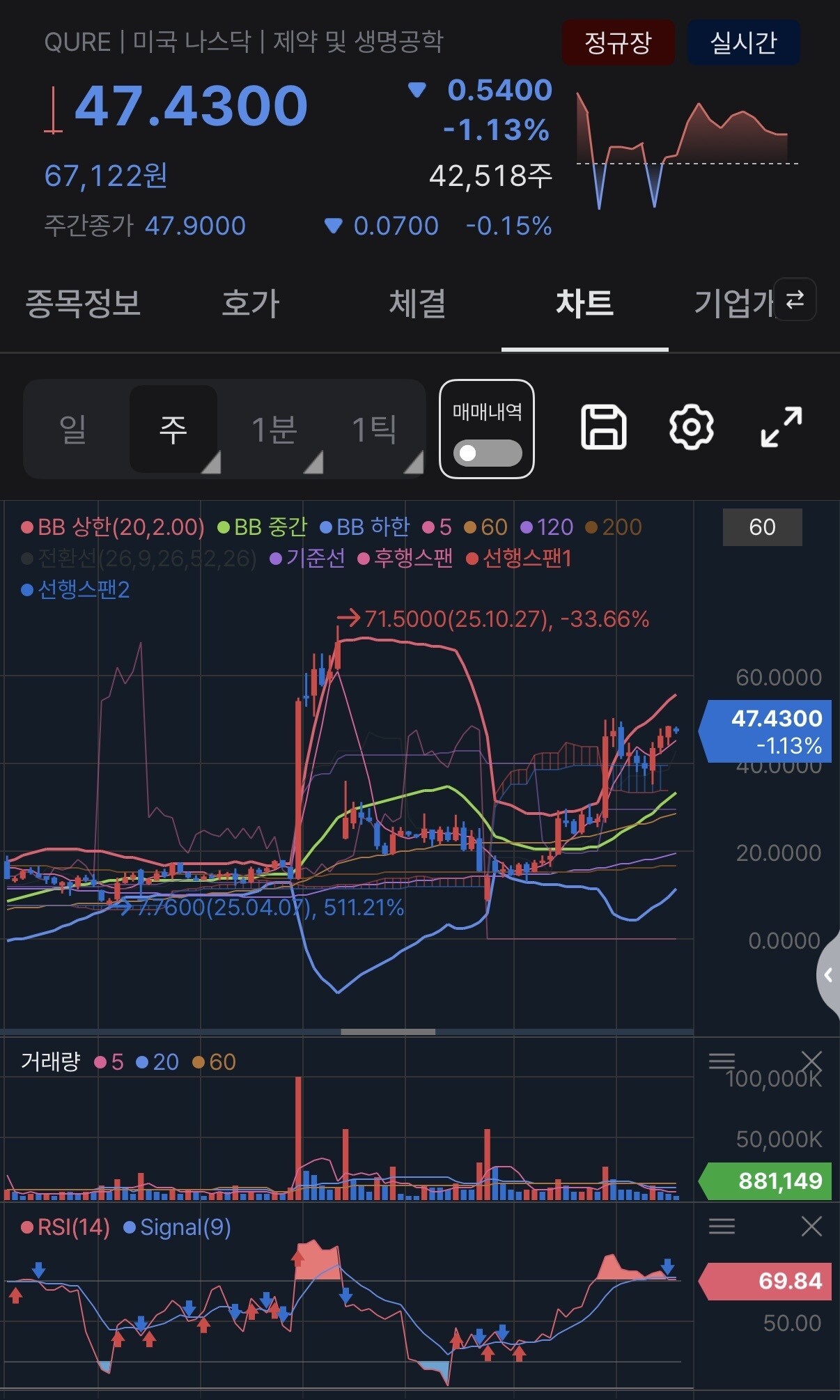Tap the 실시간 button

click(743, 42)
